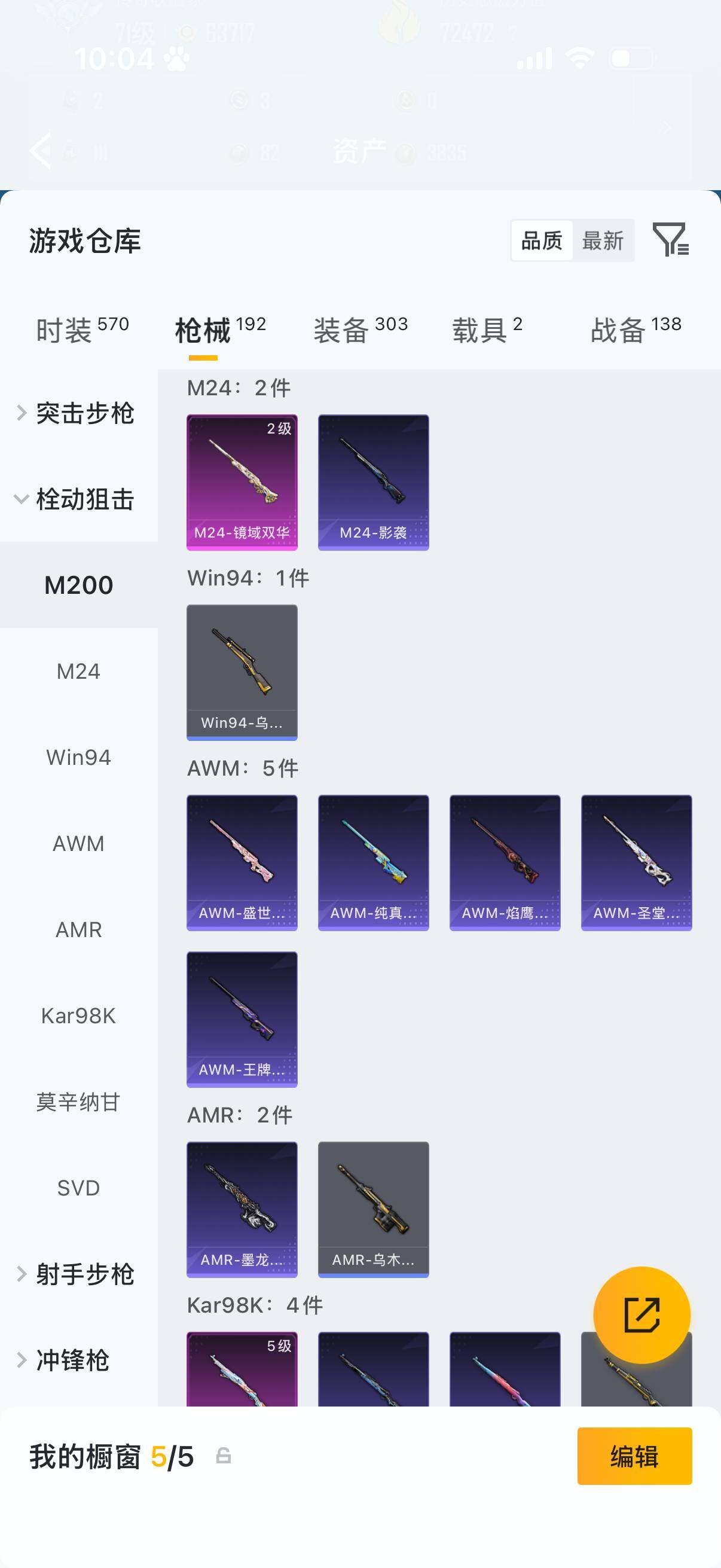Screen dimensions: 721x1568
Task: Click the back arrow at top left
Action: tap(40, 151)
